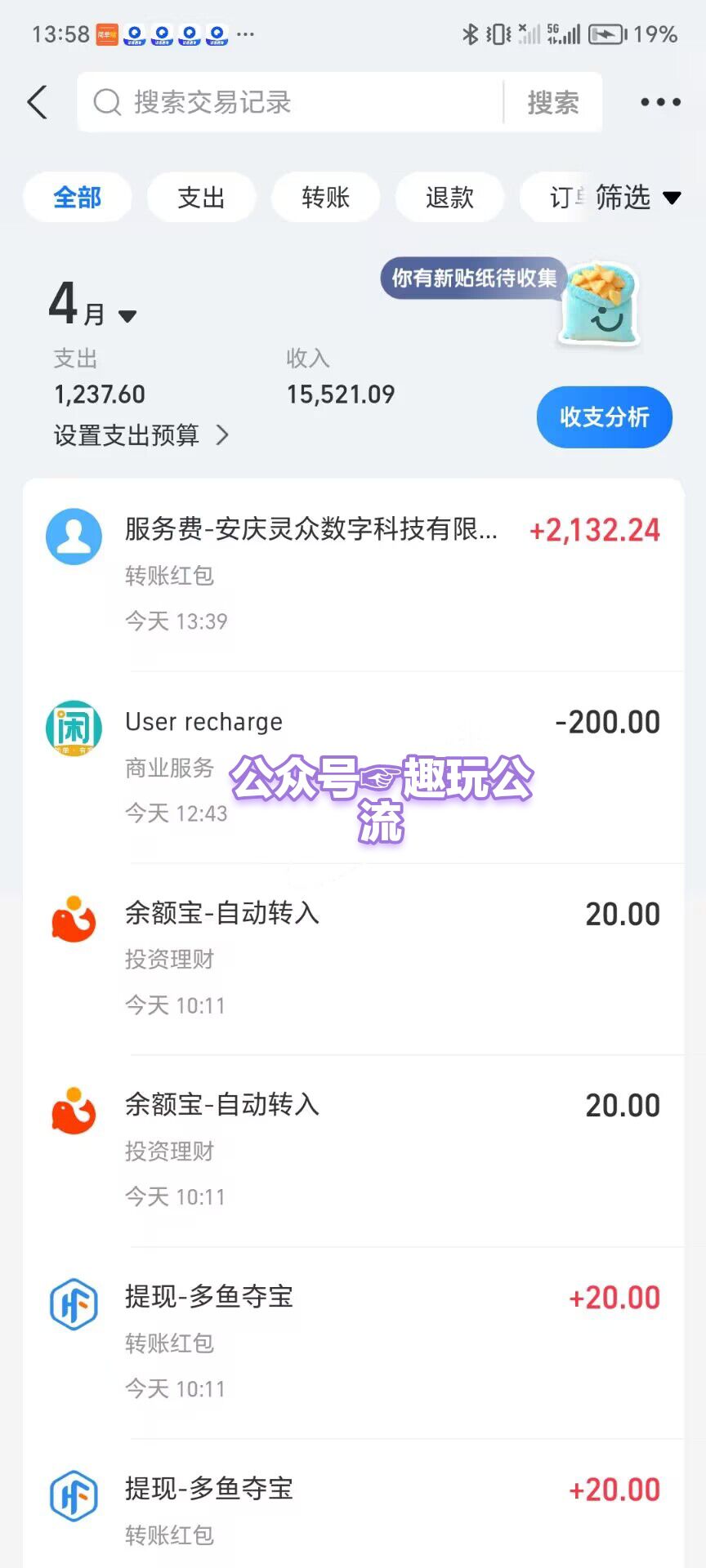This screenshot has height=1568, width=706.
Task: Expand the 4月 month picker
Action: [x=92, y=304]
